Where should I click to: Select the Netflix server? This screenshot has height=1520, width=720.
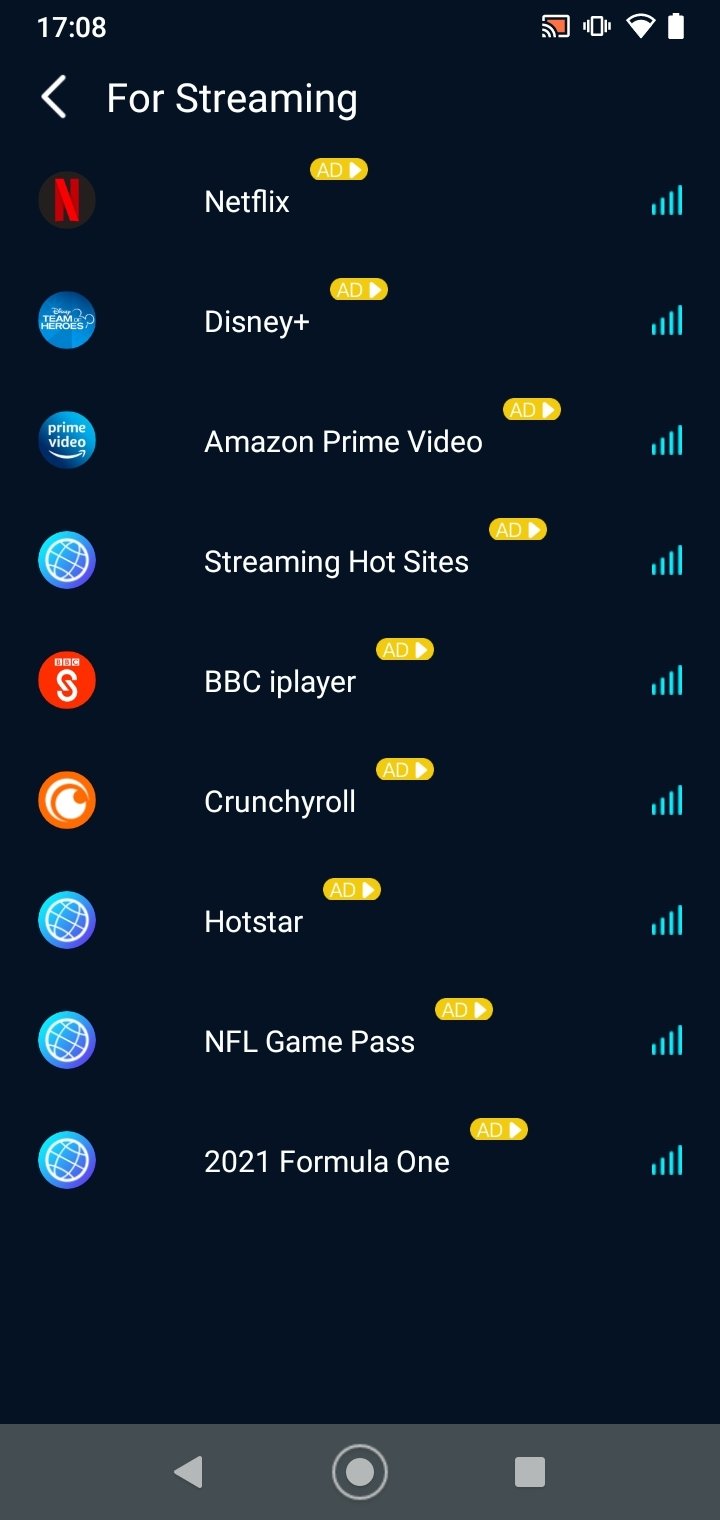[360, 201]
